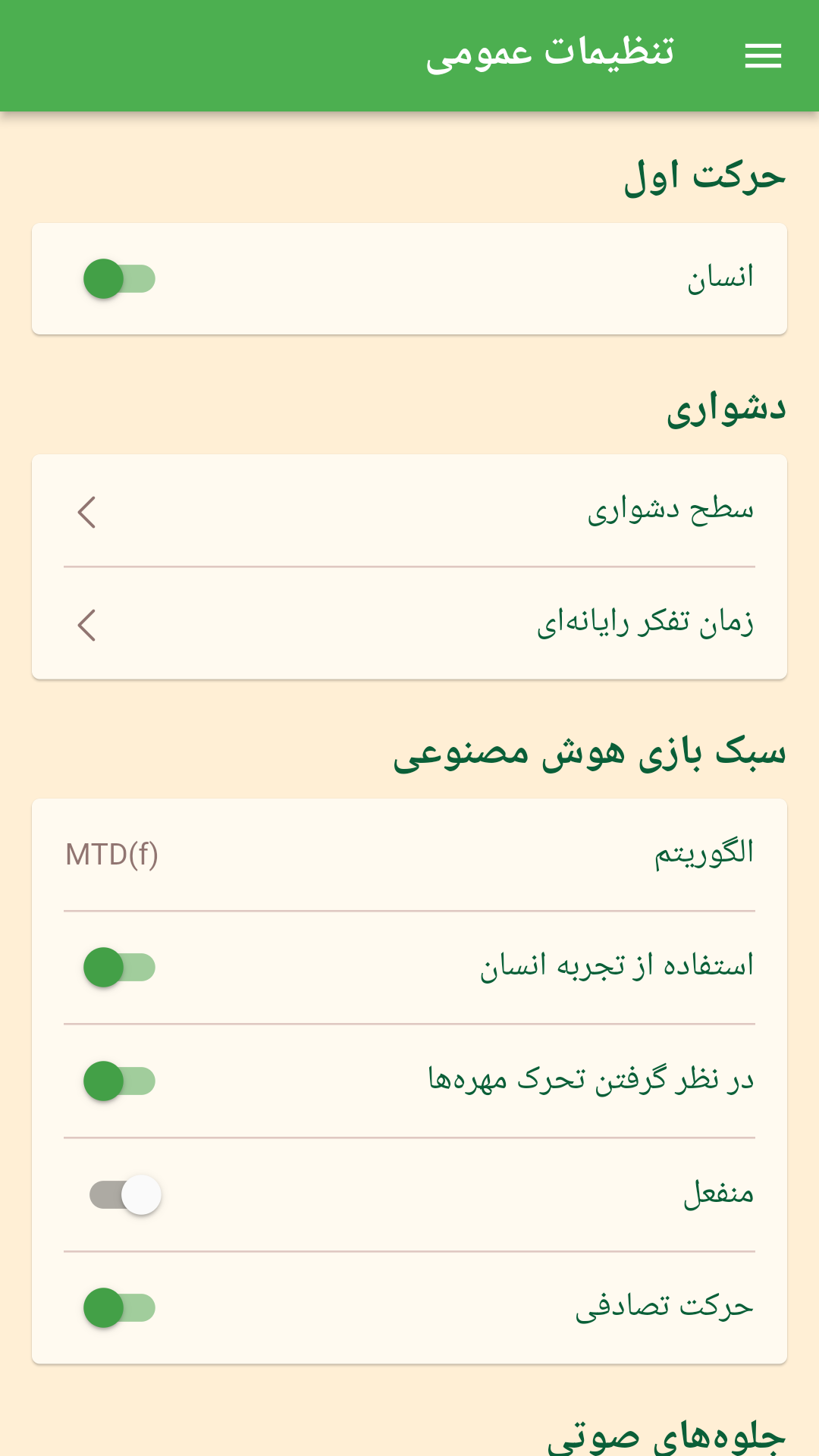Toggle the انسان first move switch
819x1456 pixels.
pos(119,279)
